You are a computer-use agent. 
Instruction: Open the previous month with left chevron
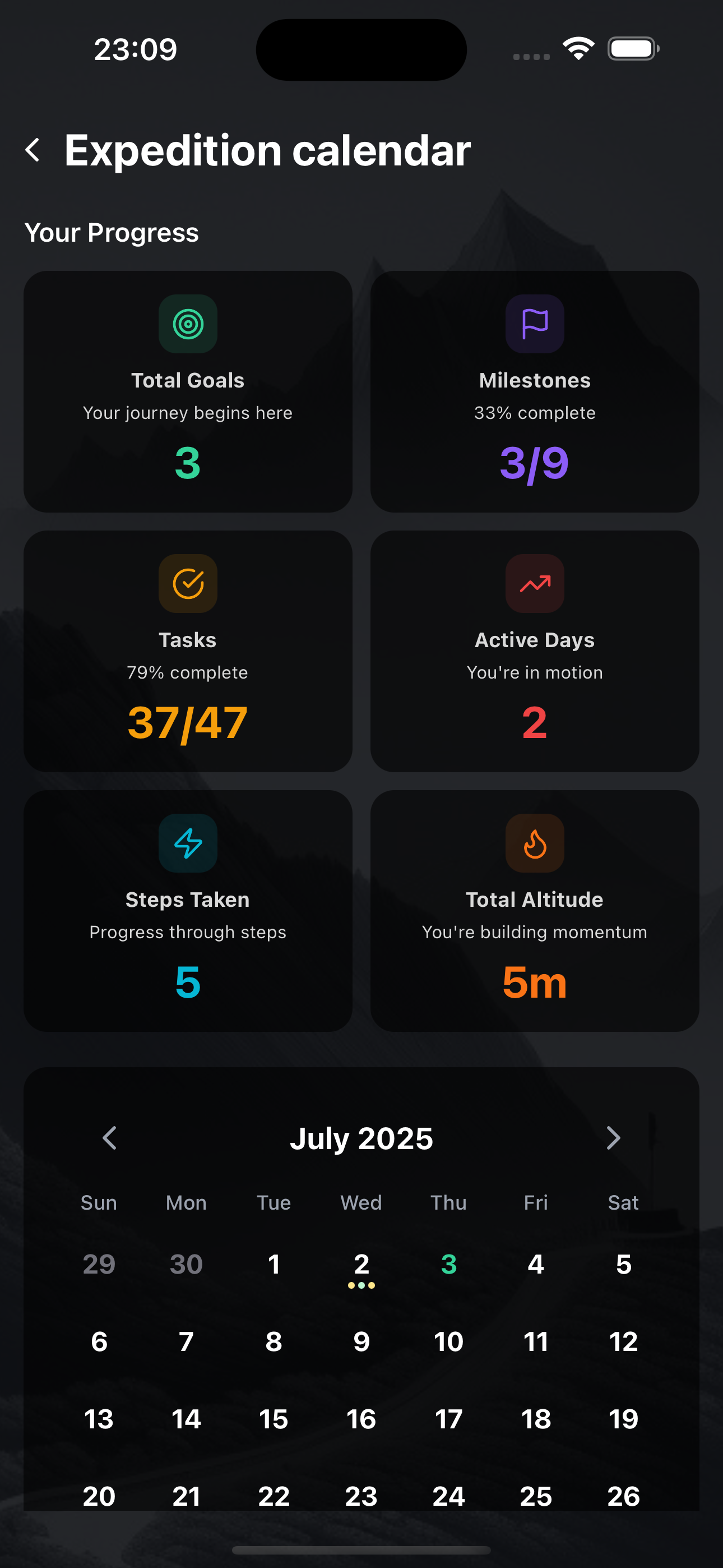click(x=109, y=1137)
